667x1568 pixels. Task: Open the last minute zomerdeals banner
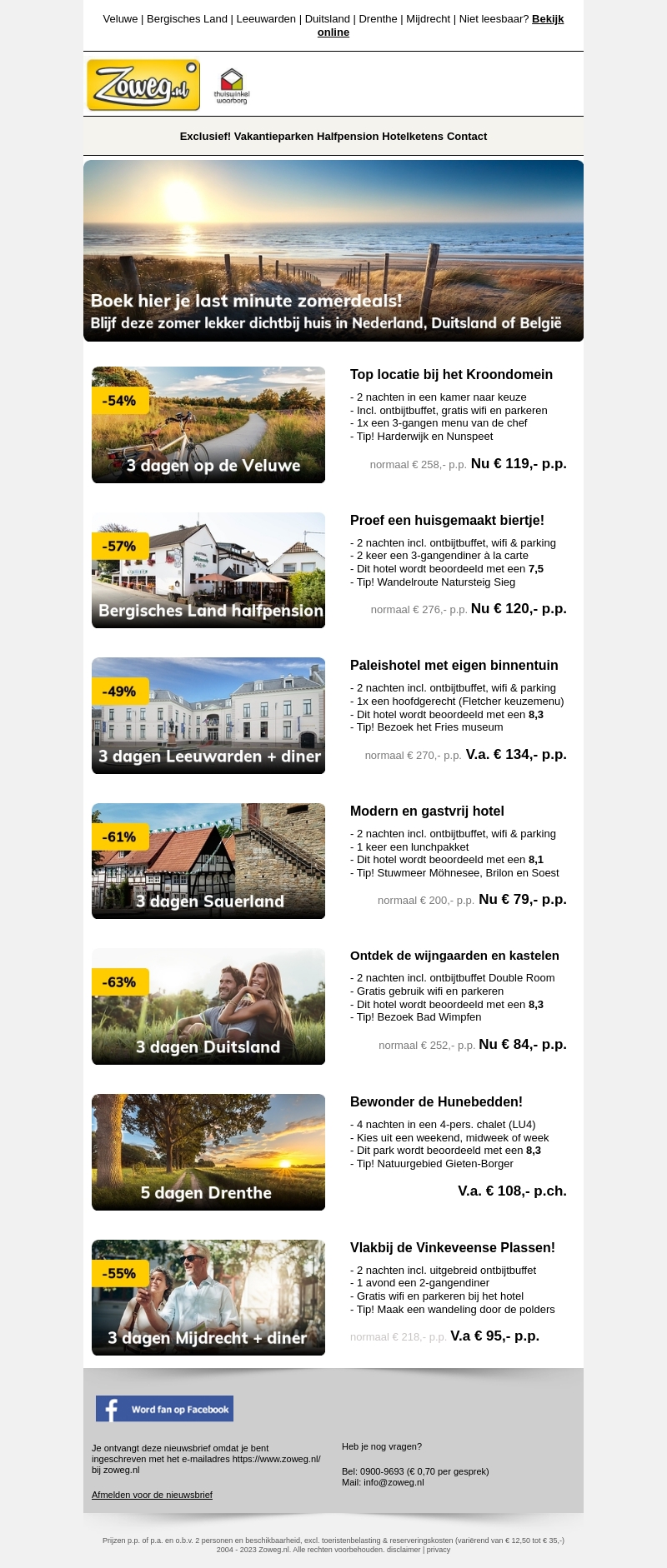tap(333, 251)
